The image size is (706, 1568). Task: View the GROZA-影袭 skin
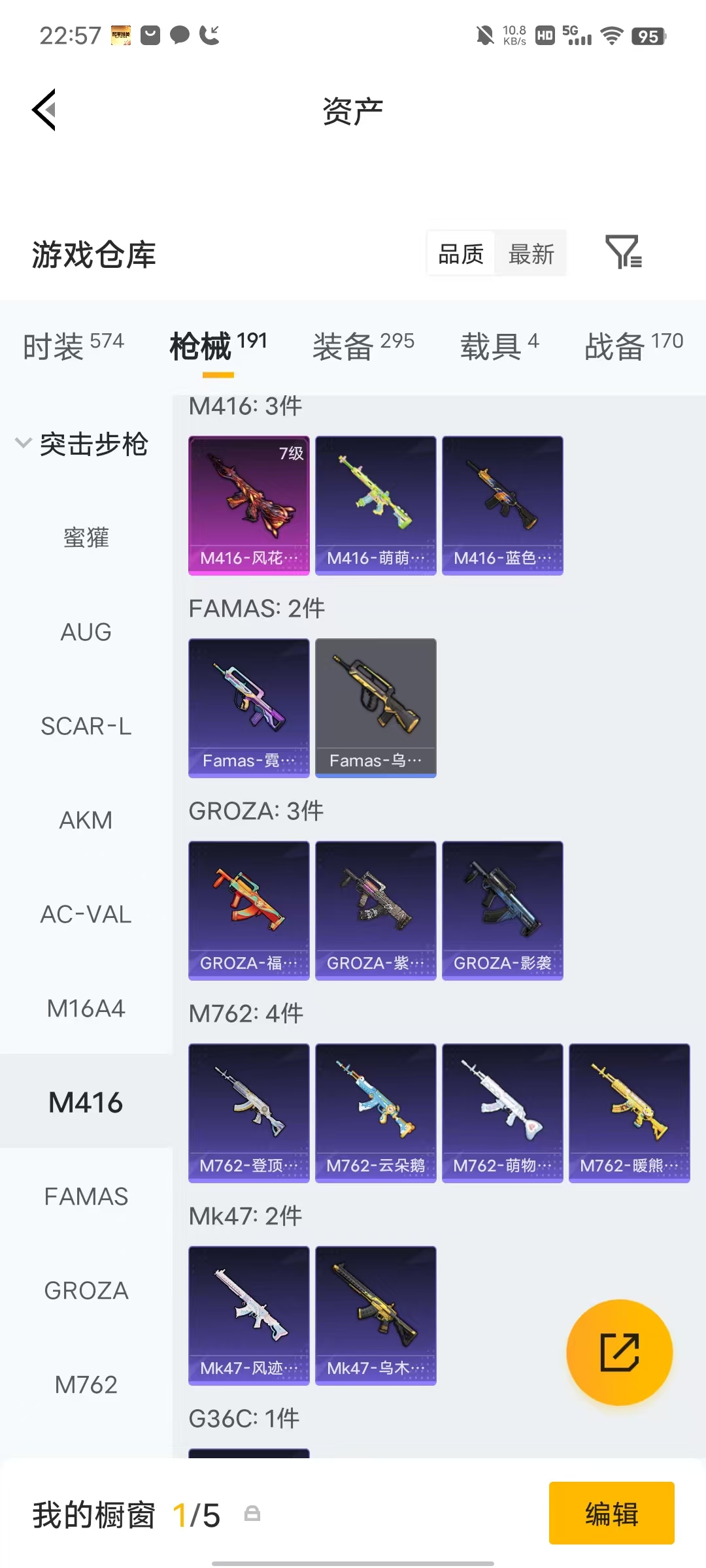pos(503,911)
